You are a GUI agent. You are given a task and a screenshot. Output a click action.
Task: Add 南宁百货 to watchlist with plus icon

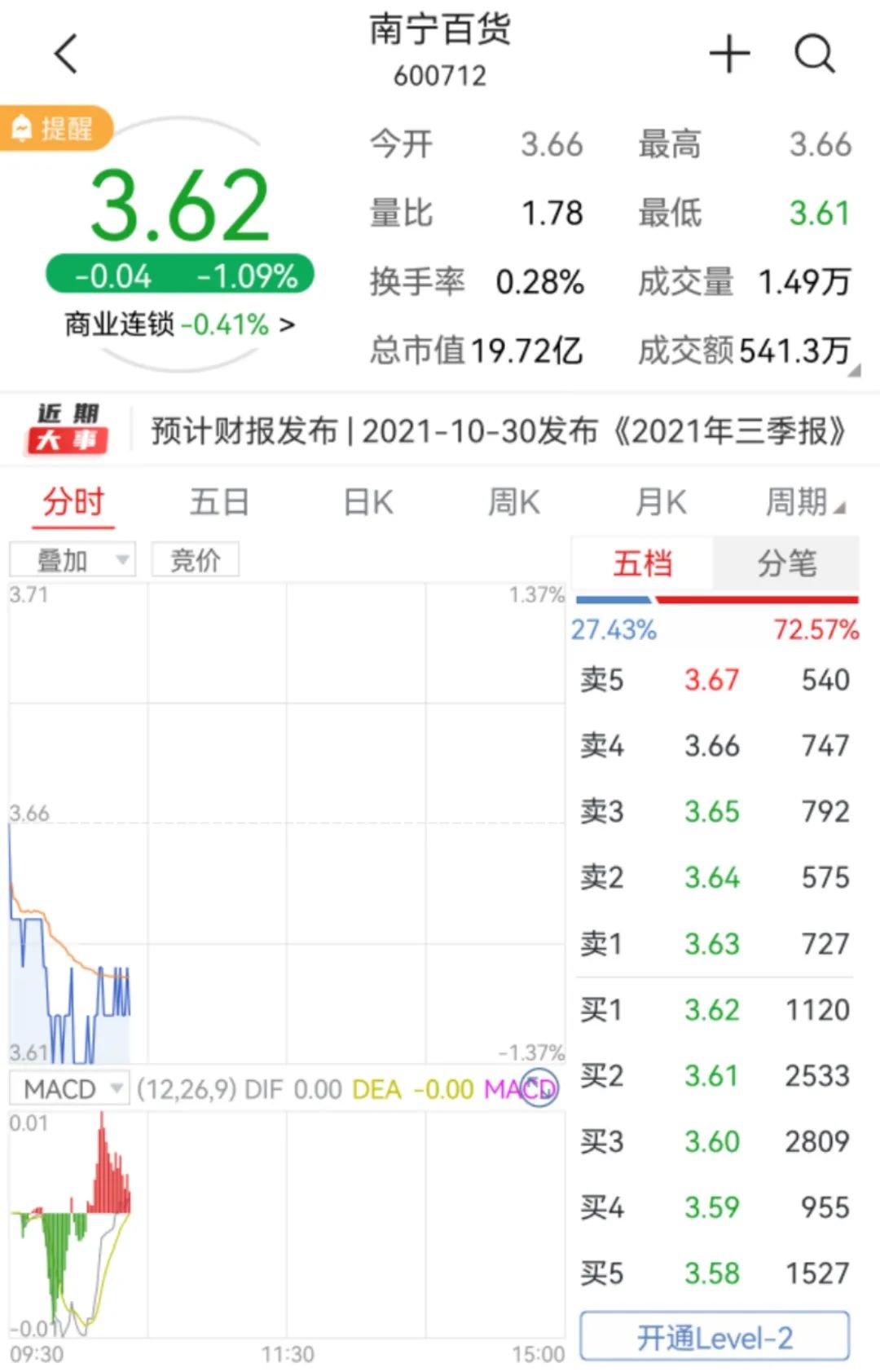[x=729, y=55]
